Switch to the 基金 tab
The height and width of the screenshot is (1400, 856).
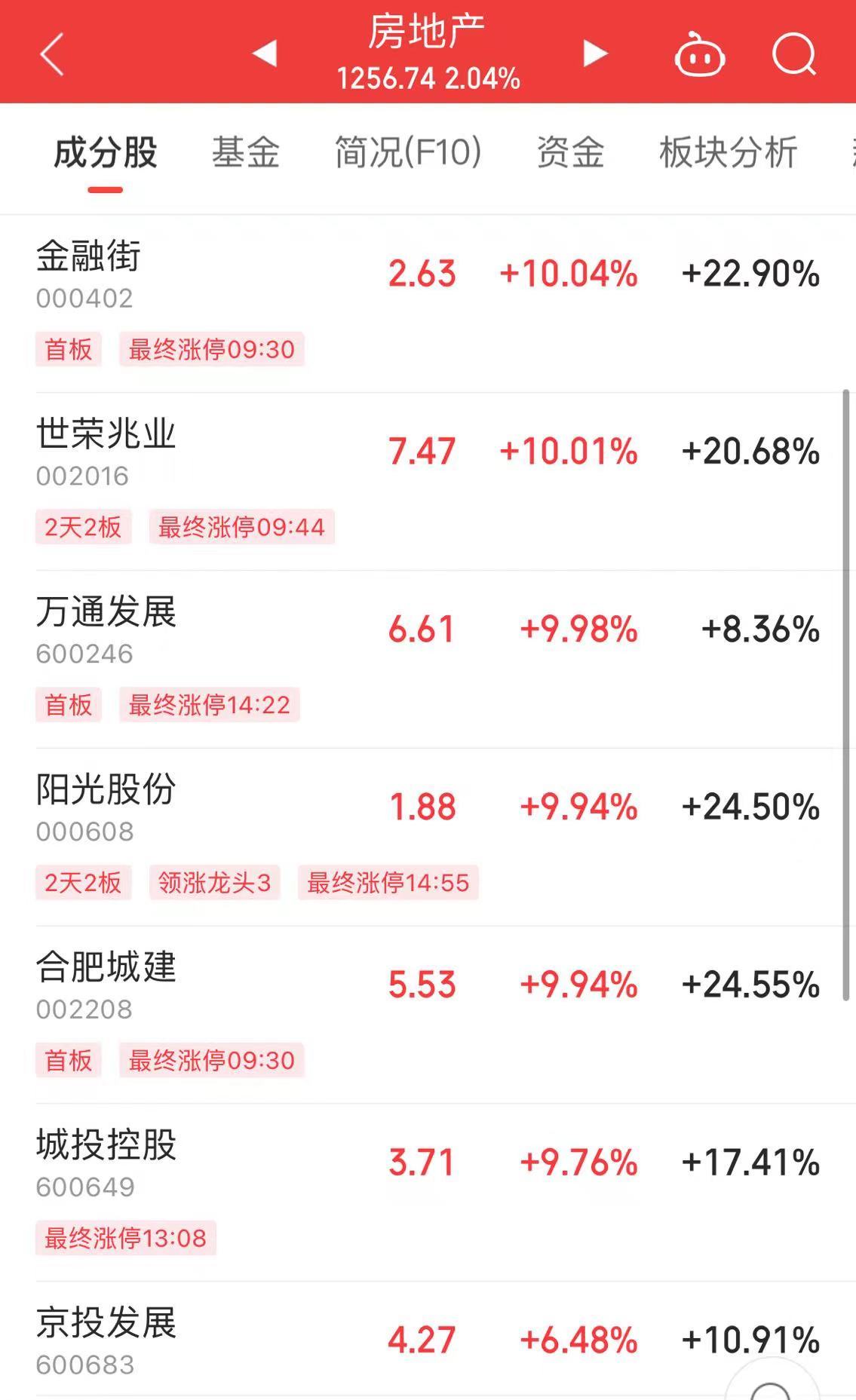coord(245,152)
